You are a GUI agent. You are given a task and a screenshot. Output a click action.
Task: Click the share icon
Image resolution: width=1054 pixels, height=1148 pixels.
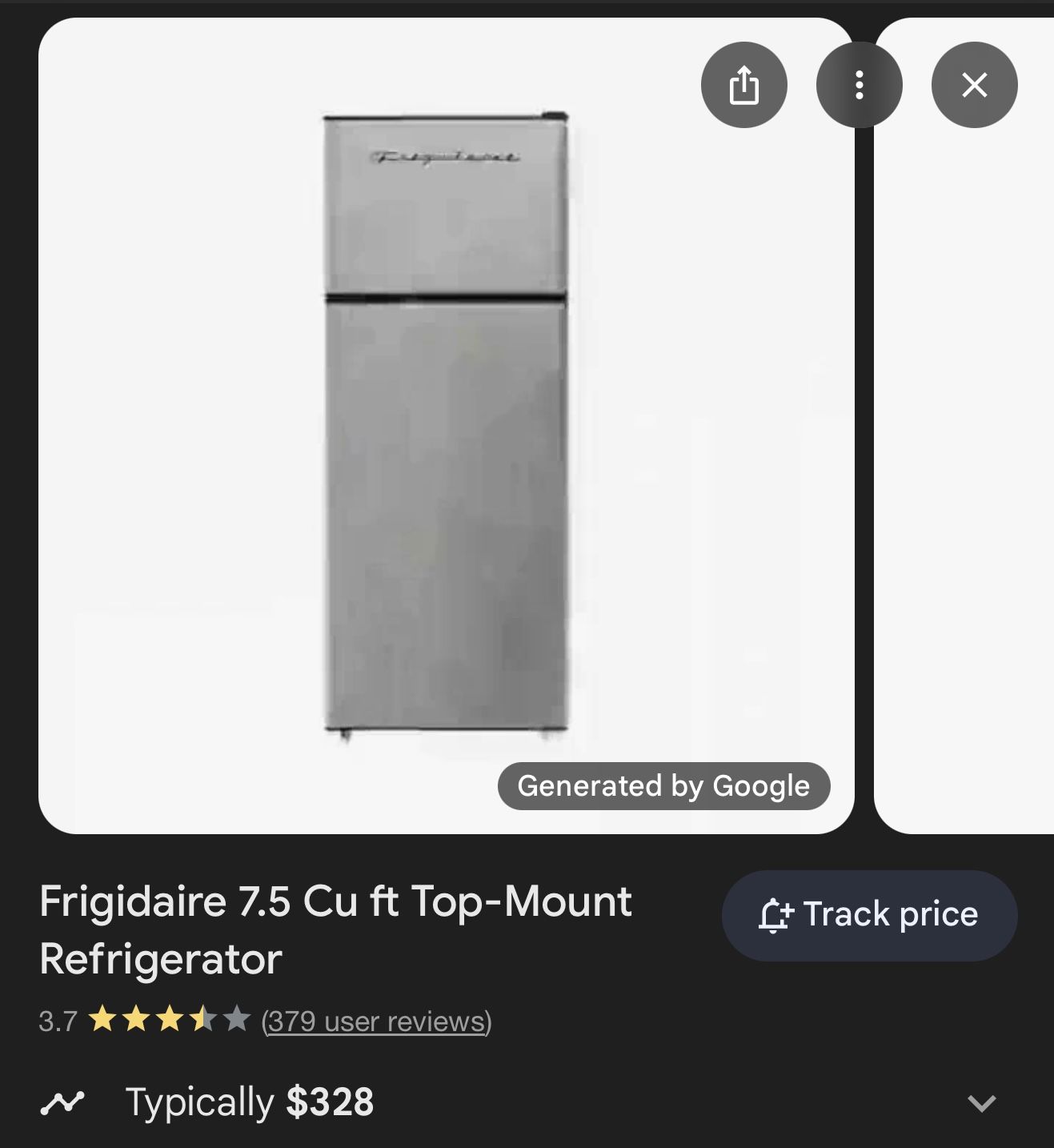point(743,84)
